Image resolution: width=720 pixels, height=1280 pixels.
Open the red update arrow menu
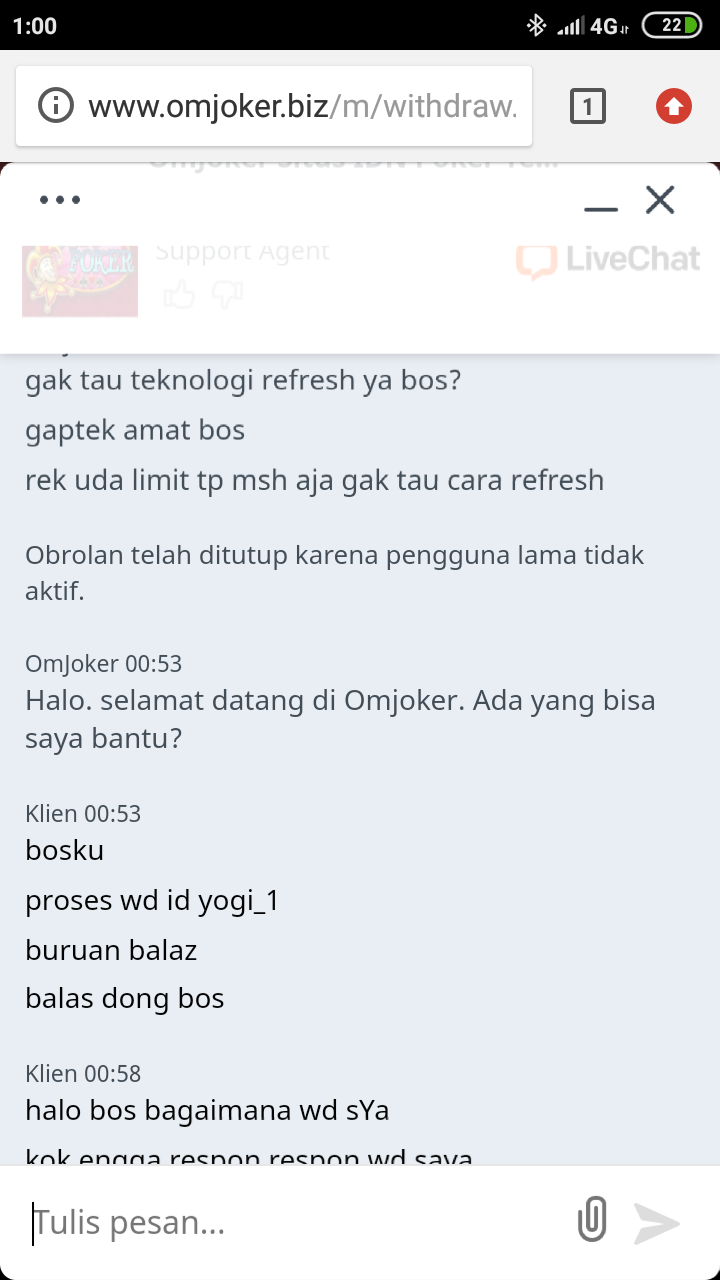tap(674, 106)
